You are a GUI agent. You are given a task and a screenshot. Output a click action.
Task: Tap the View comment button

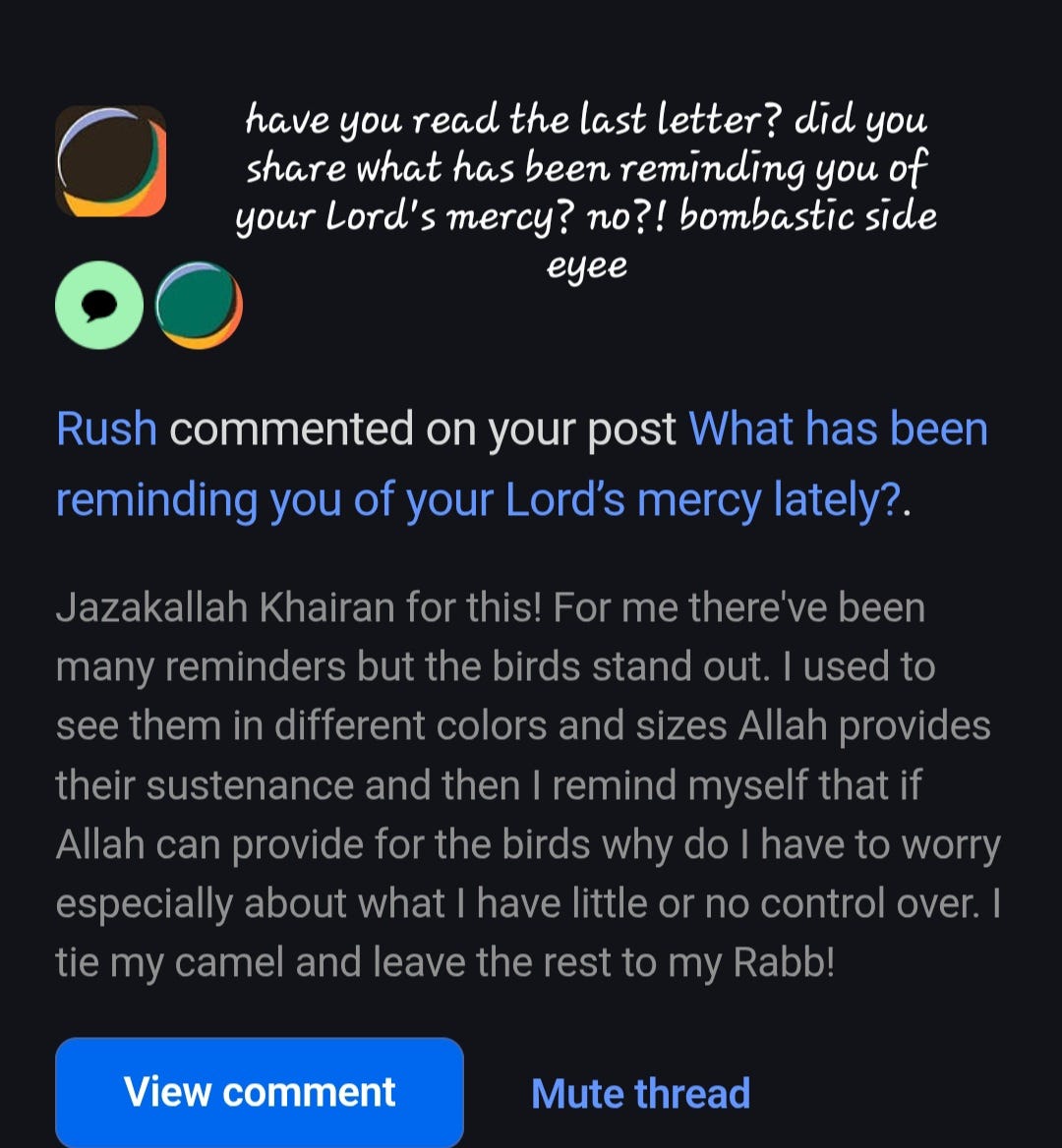point(260,1092)
